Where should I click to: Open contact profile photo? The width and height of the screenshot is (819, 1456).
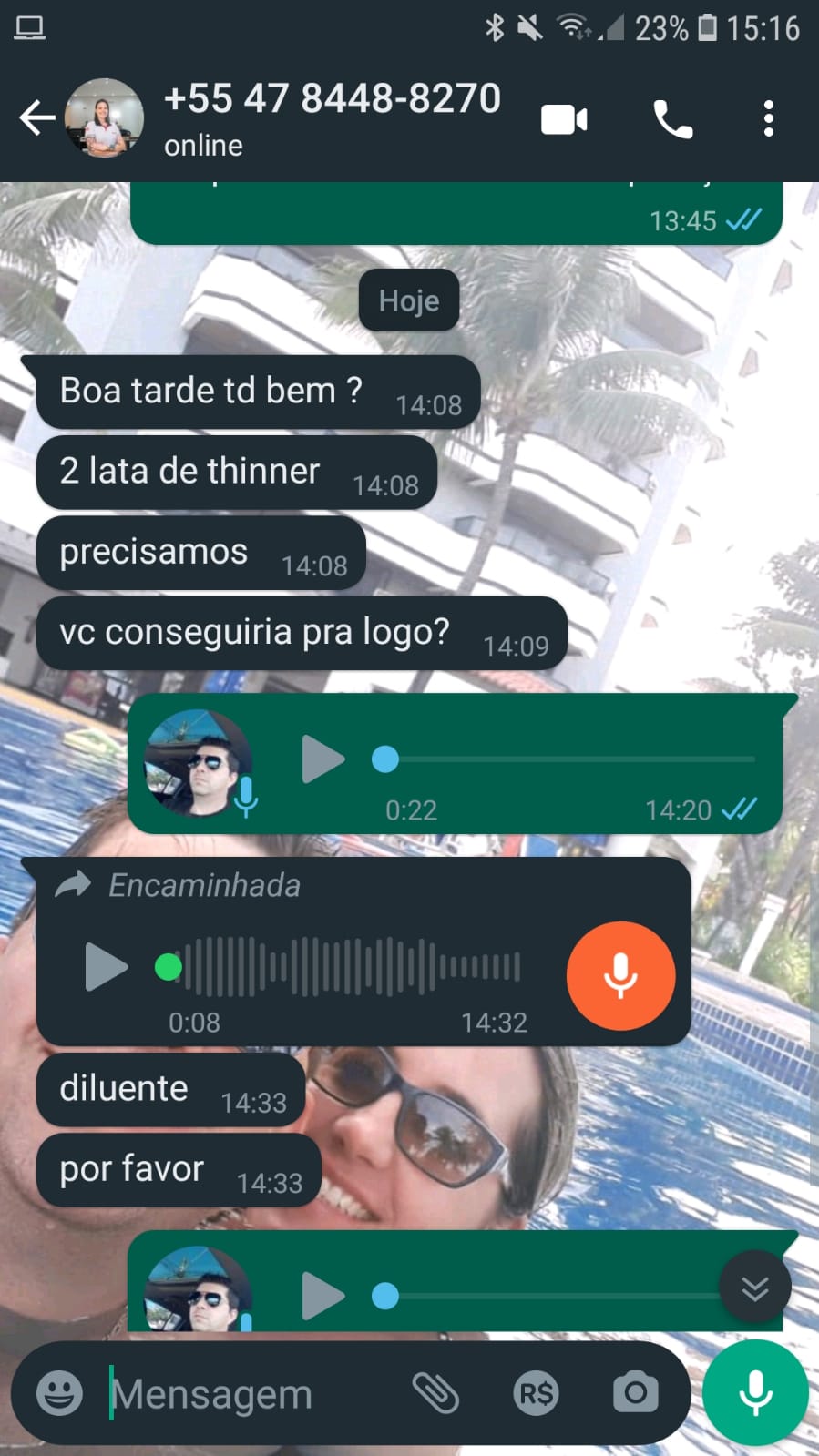tap(104, 118)
